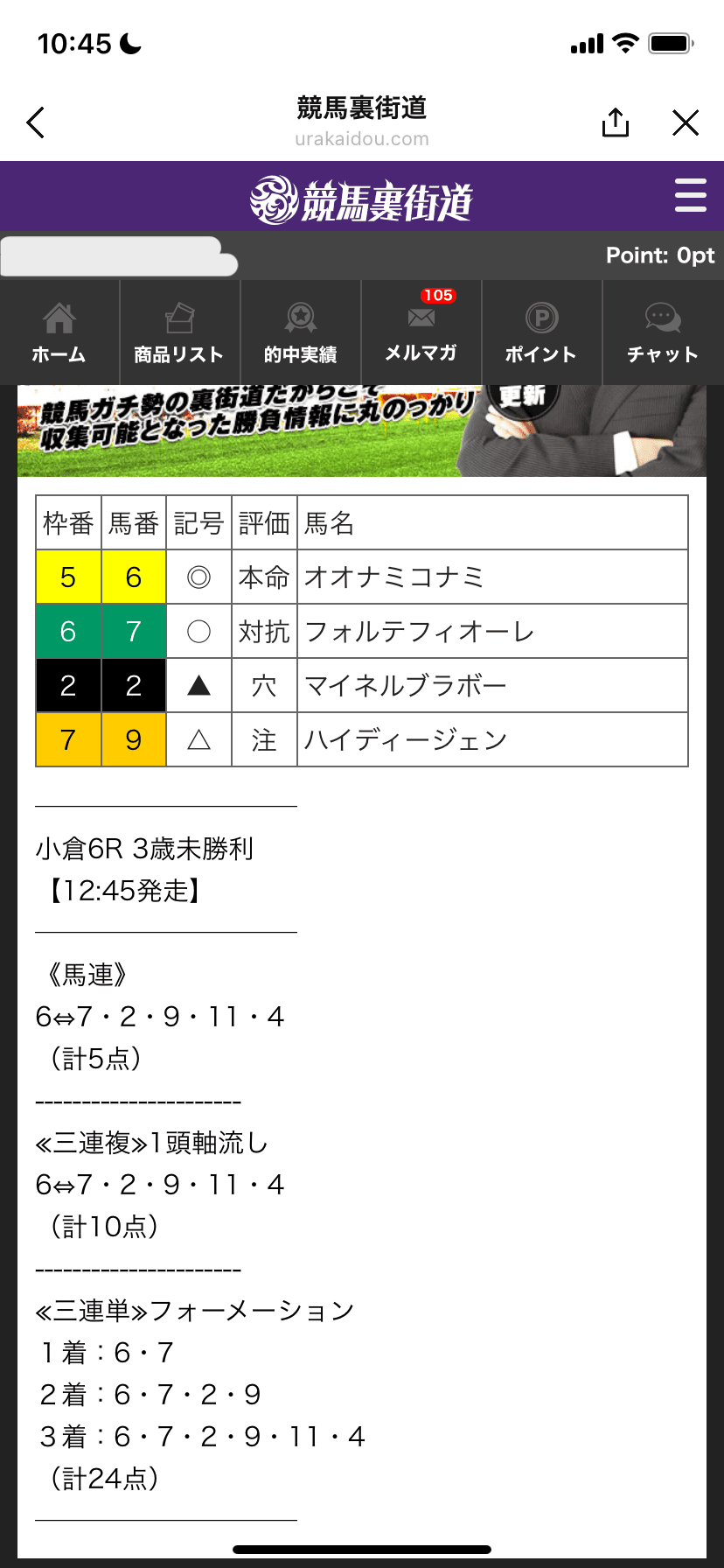Open the 競馬裏街道 logo homepage link
The width and height of the screenshot is (724, 1568).
point(361,200)
